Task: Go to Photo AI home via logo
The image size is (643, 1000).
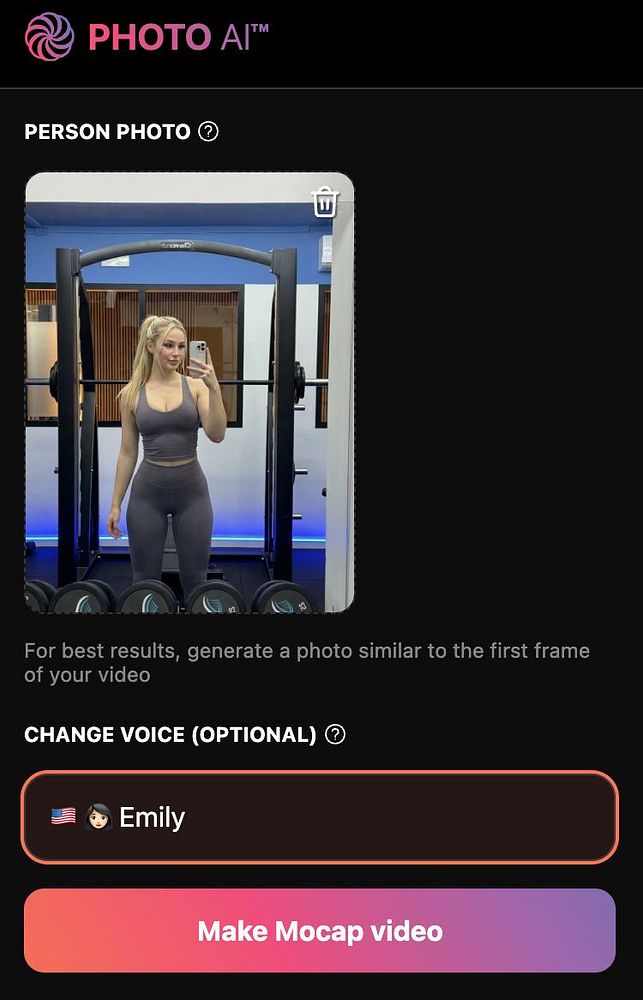Action: (147, 37)
